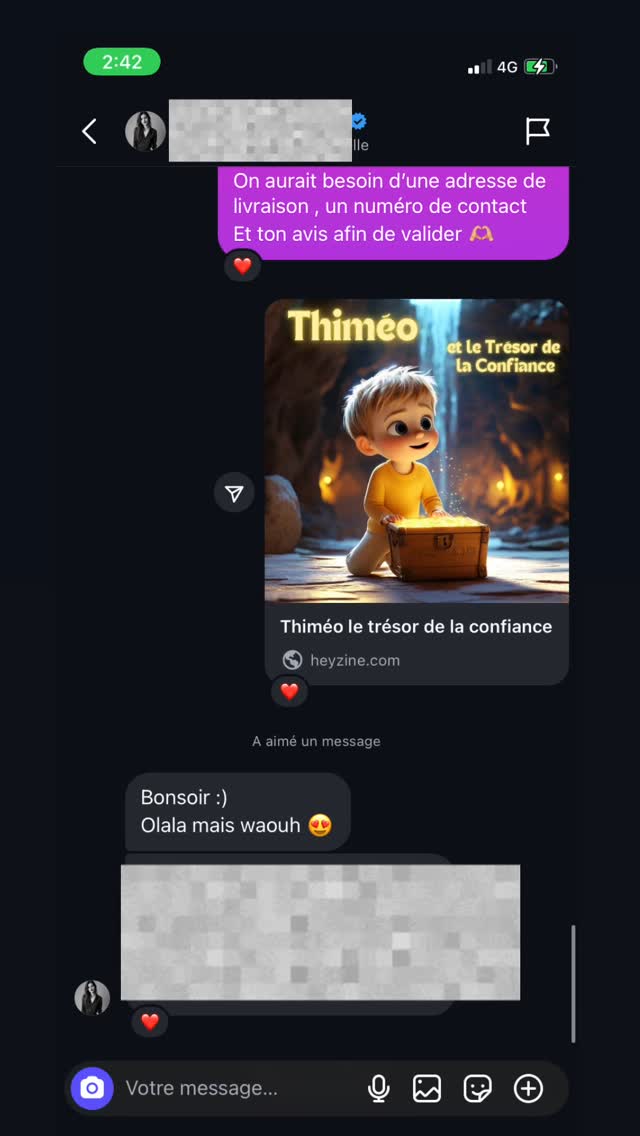The height and width of the screenshot is (1136, 640).
Task: Open the contact's profile picture in header
Action: click(145, 131)
